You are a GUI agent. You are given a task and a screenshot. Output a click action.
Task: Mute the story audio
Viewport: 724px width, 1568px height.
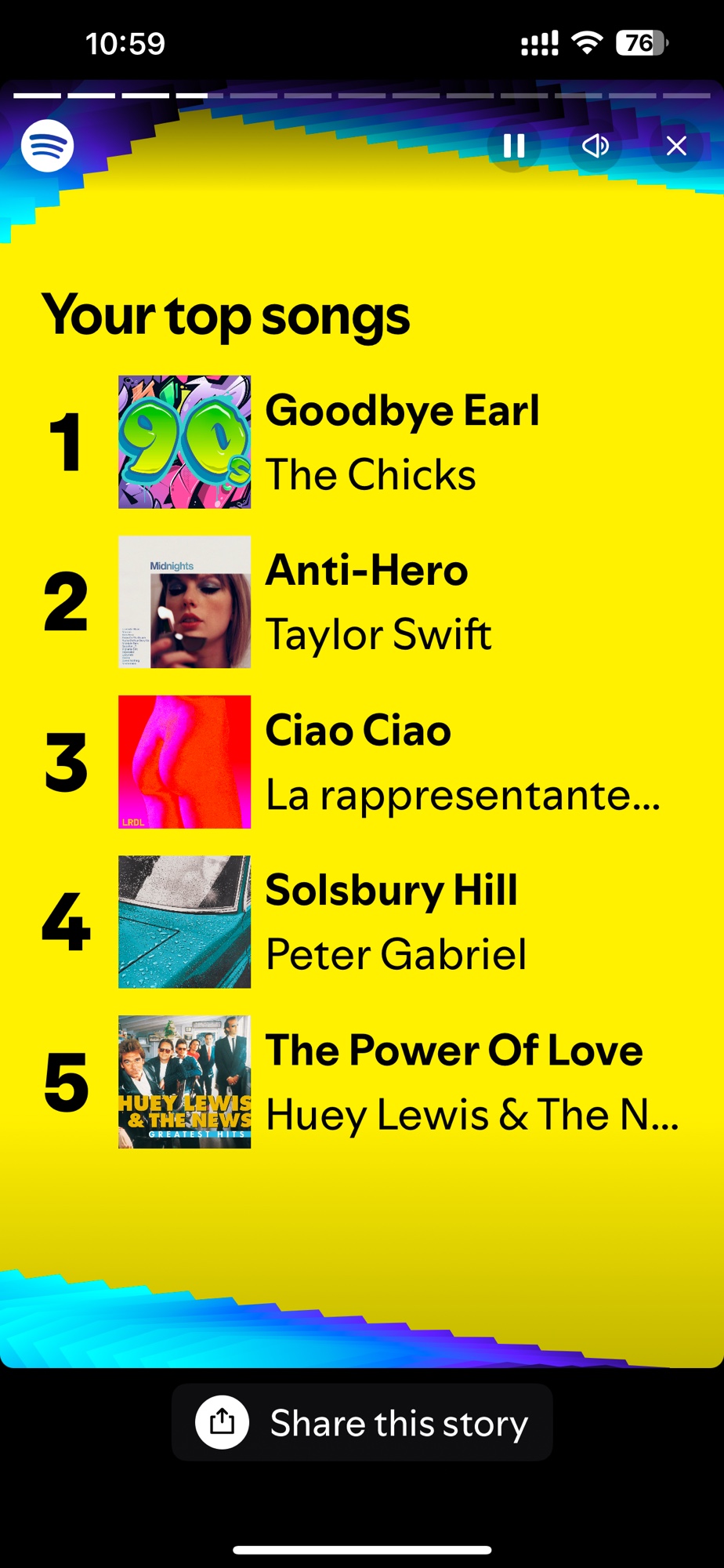tap(595, 146)
